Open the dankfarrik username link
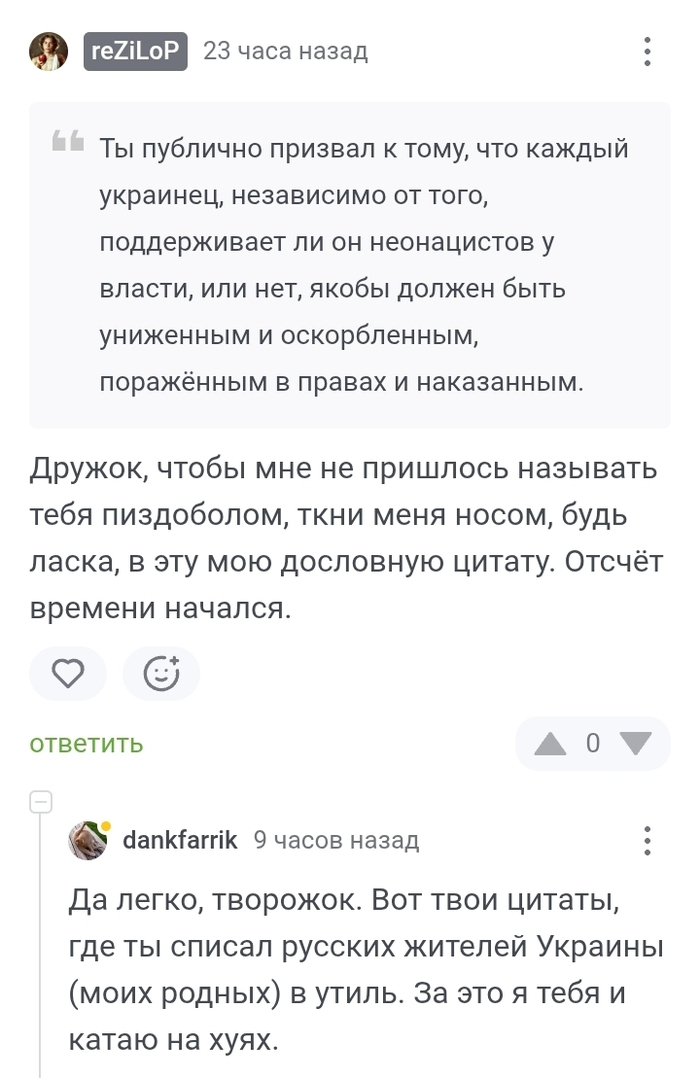The height and width of the screenshot is (1078, 700). pos(180,840)
